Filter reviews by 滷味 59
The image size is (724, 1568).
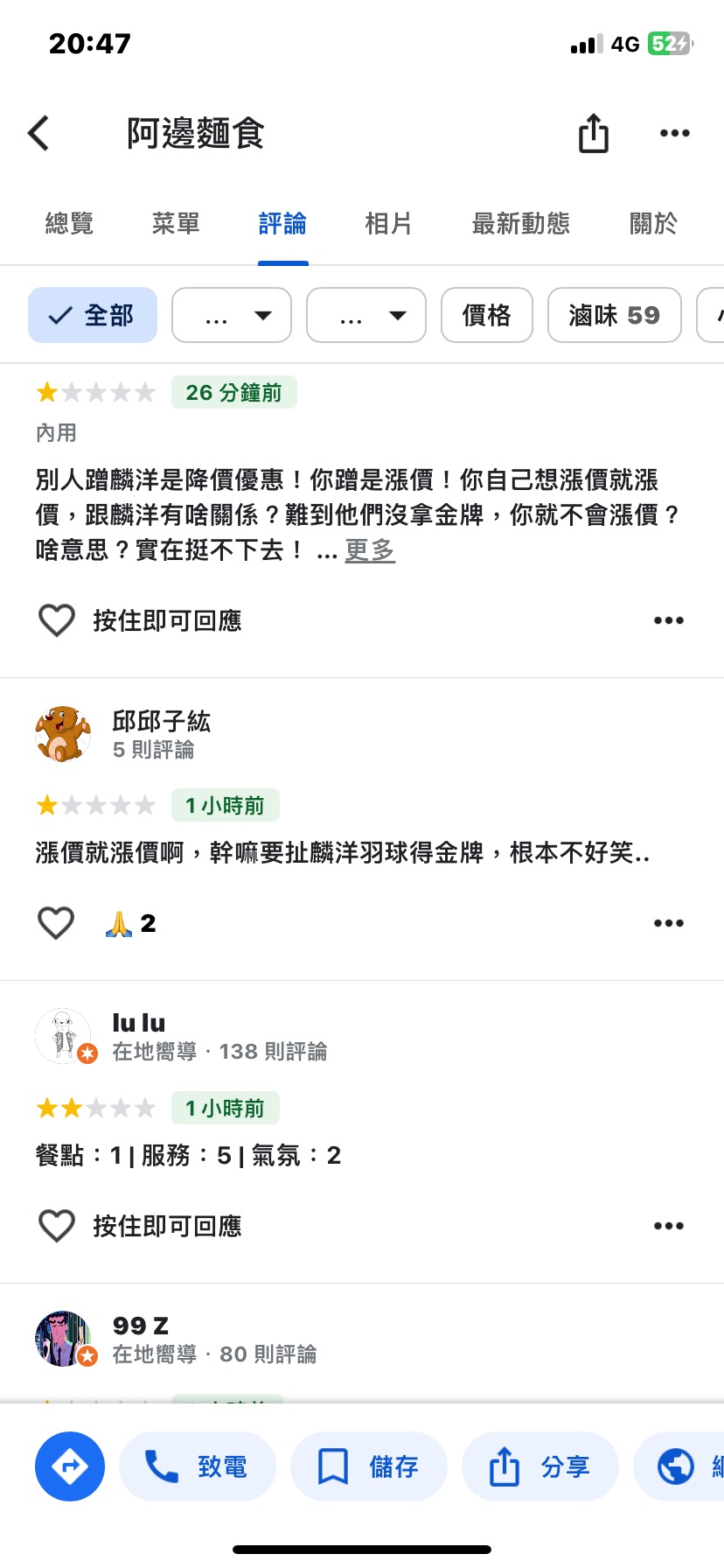[x=614, y=315]
